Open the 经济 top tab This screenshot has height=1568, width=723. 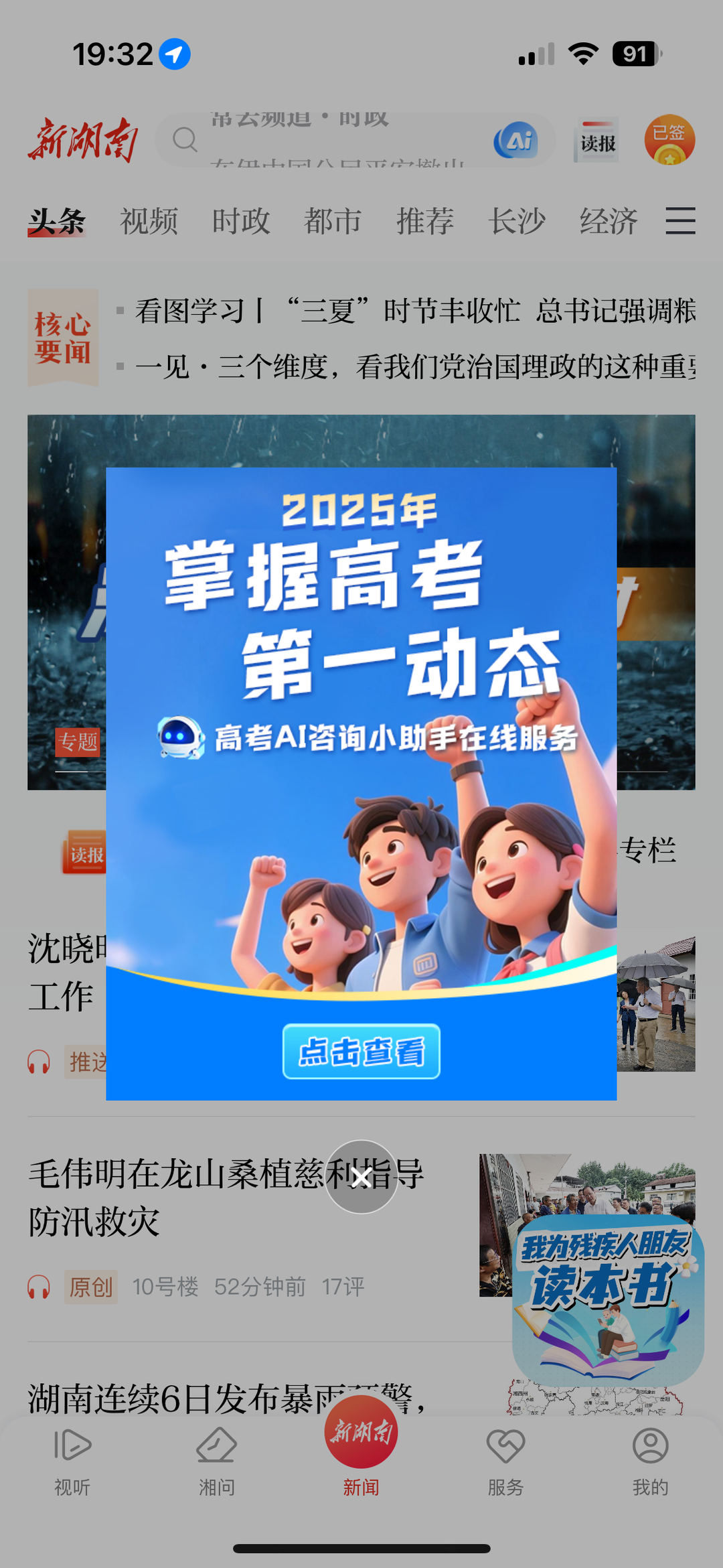coord(609,221)
